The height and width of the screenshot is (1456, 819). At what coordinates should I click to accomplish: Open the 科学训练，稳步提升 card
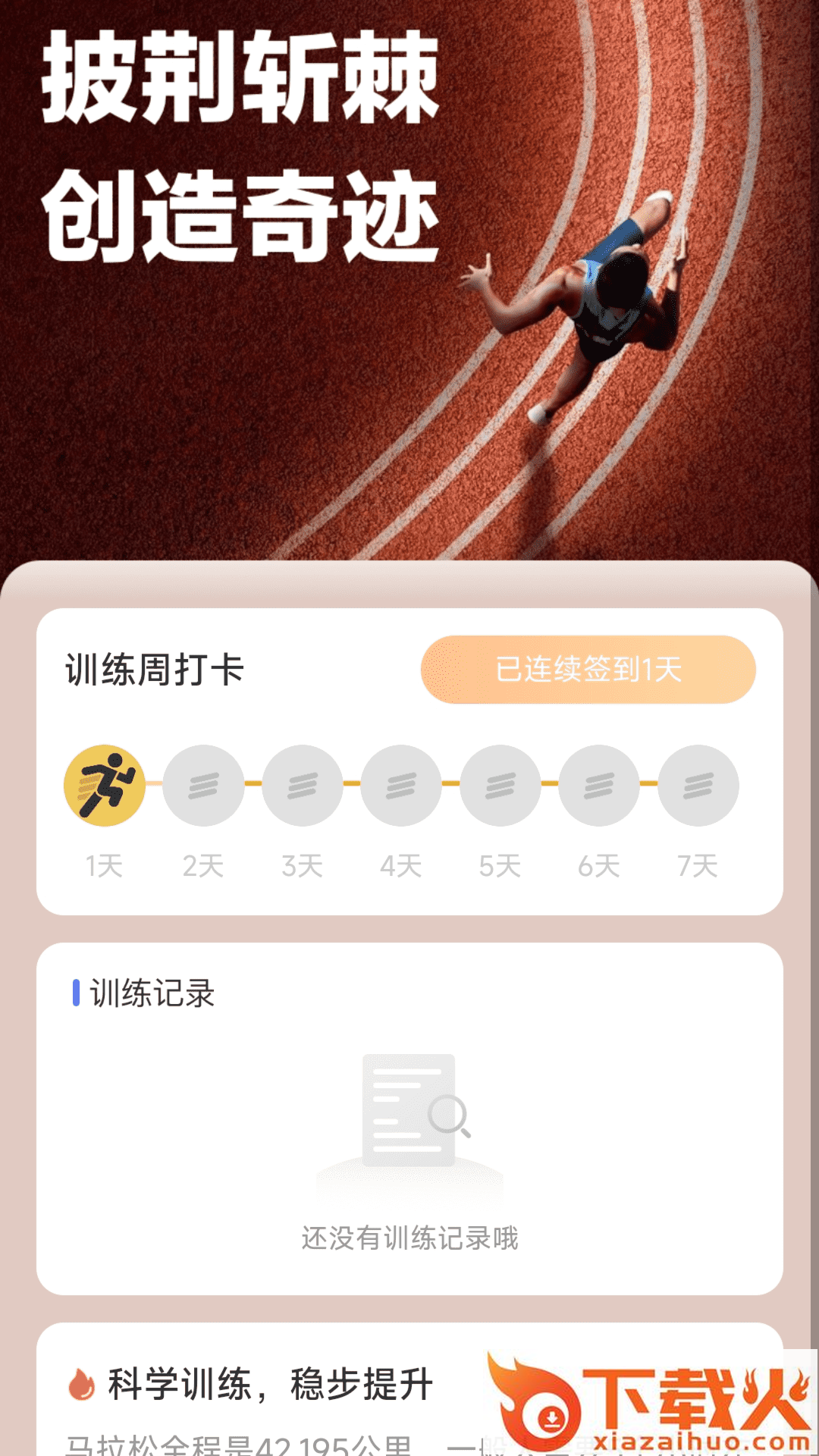(270, 1384)
